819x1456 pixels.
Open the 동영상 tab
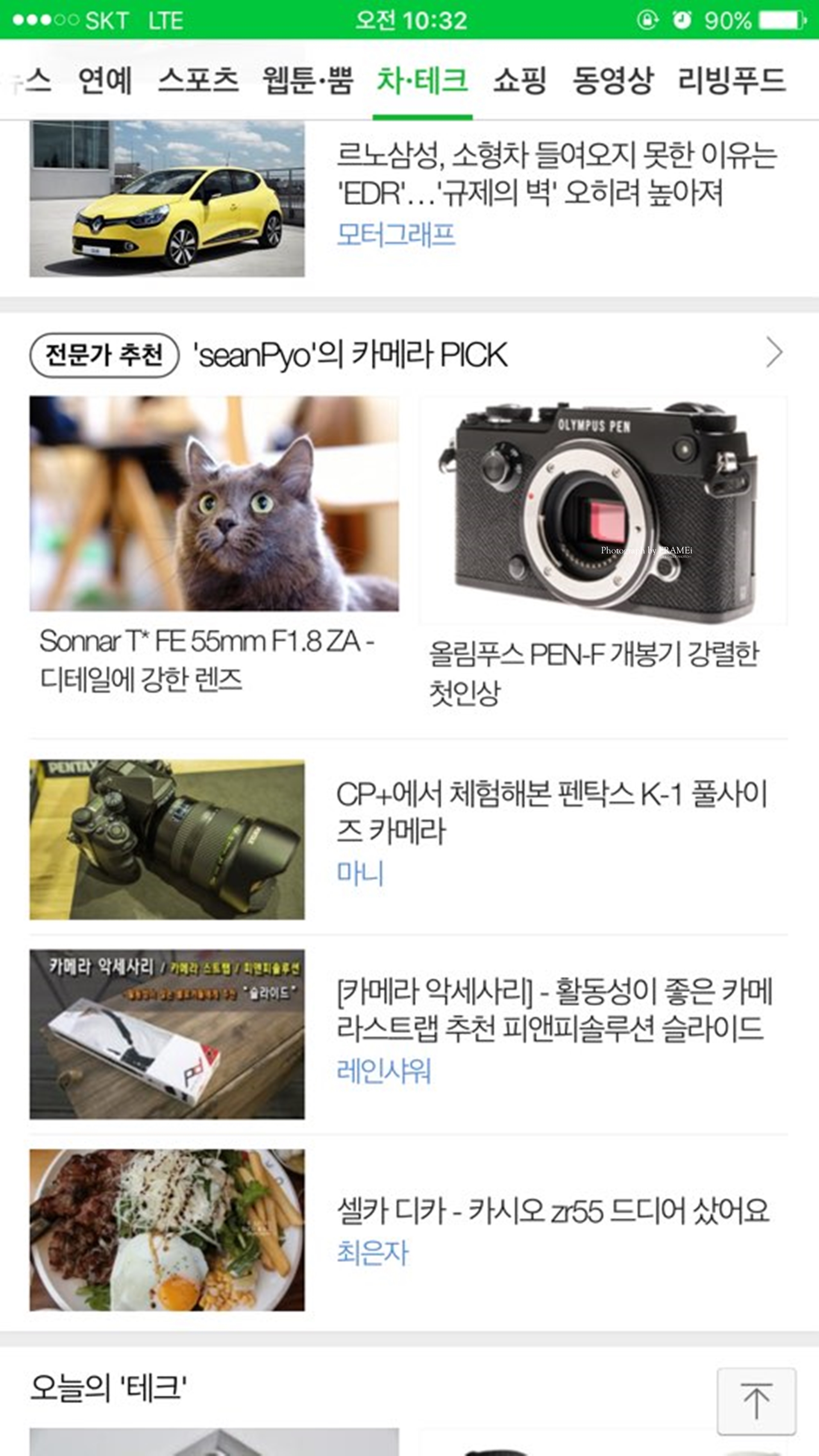[613, 80]
